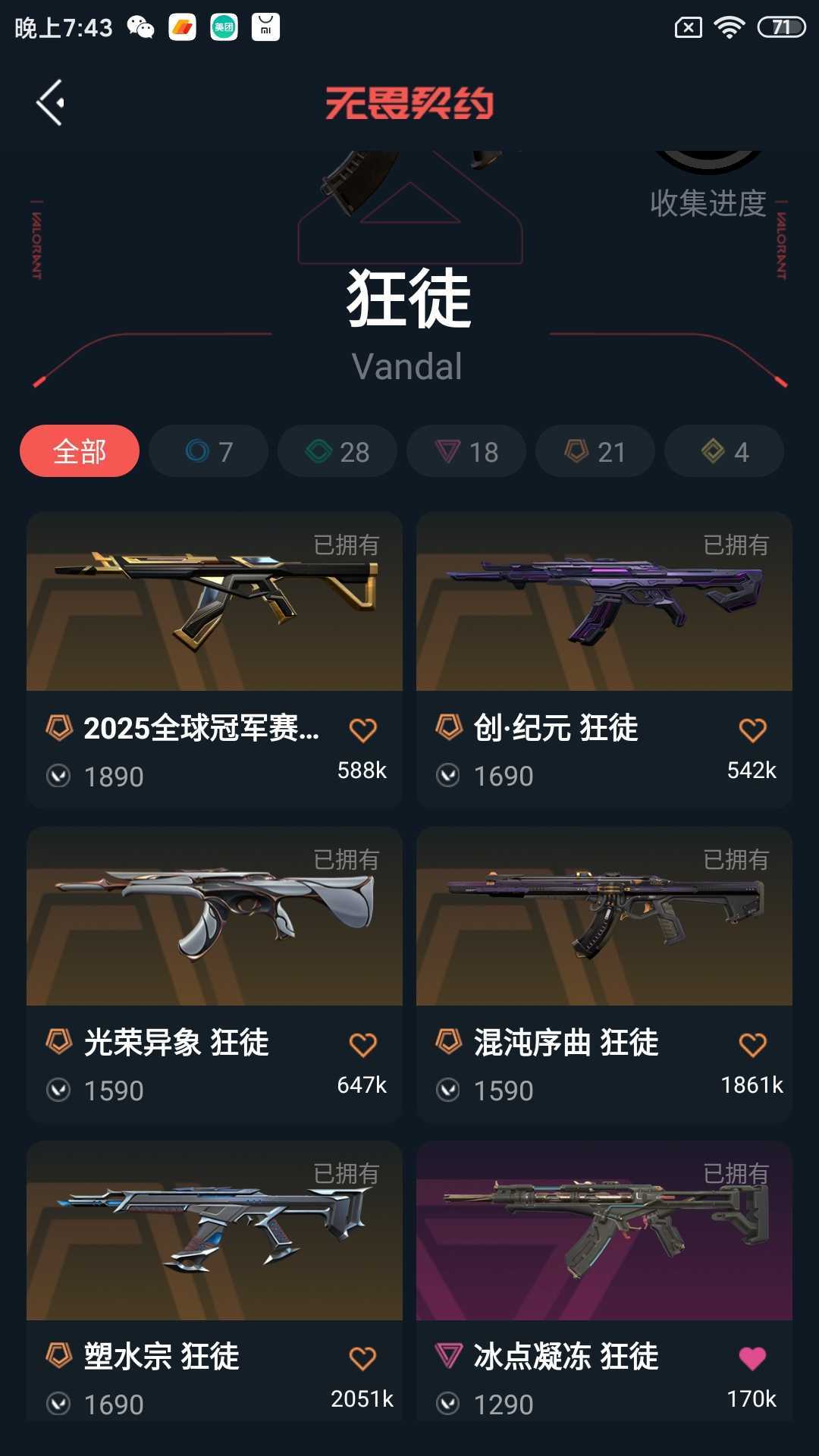The width and height of the screenshot is (819, 1456).
Task: Tap the heart on 混沌序曲 狂徒
Action: coord(752,1045)
